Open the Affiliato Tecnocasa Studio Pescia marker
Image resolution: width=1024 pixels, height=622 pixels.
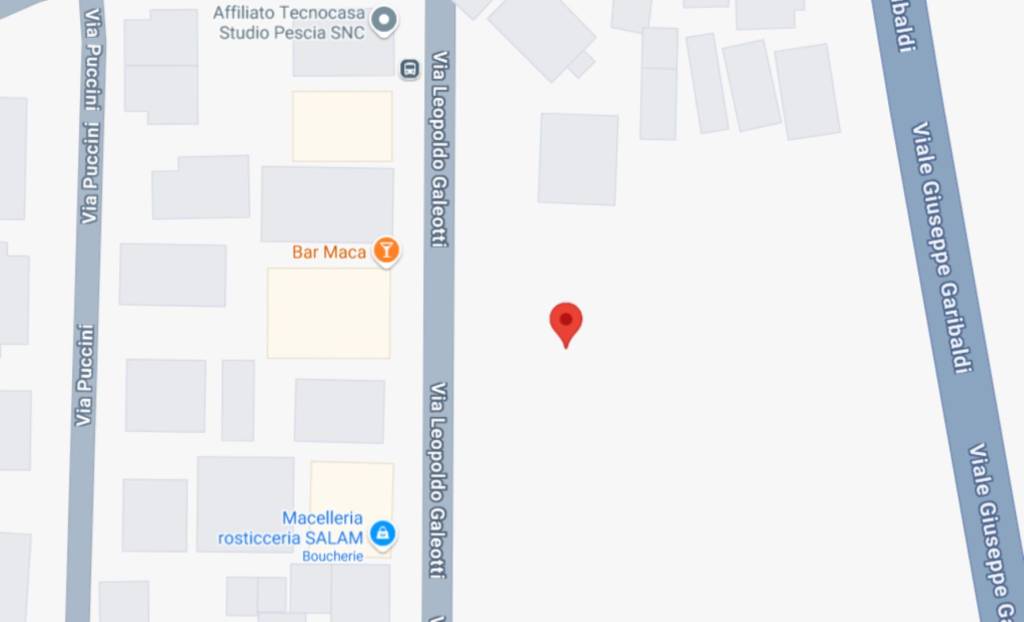(x=384, y=21)
